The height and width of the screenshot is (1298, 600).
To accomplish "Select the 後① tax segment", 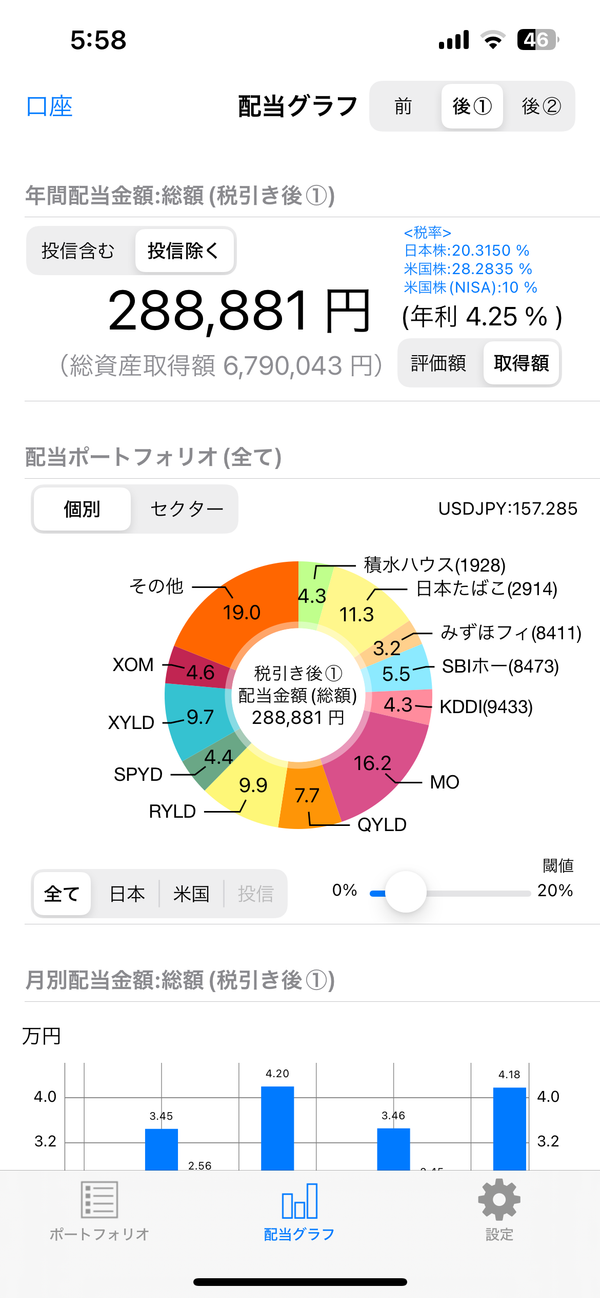I will [x=472, y=106].
